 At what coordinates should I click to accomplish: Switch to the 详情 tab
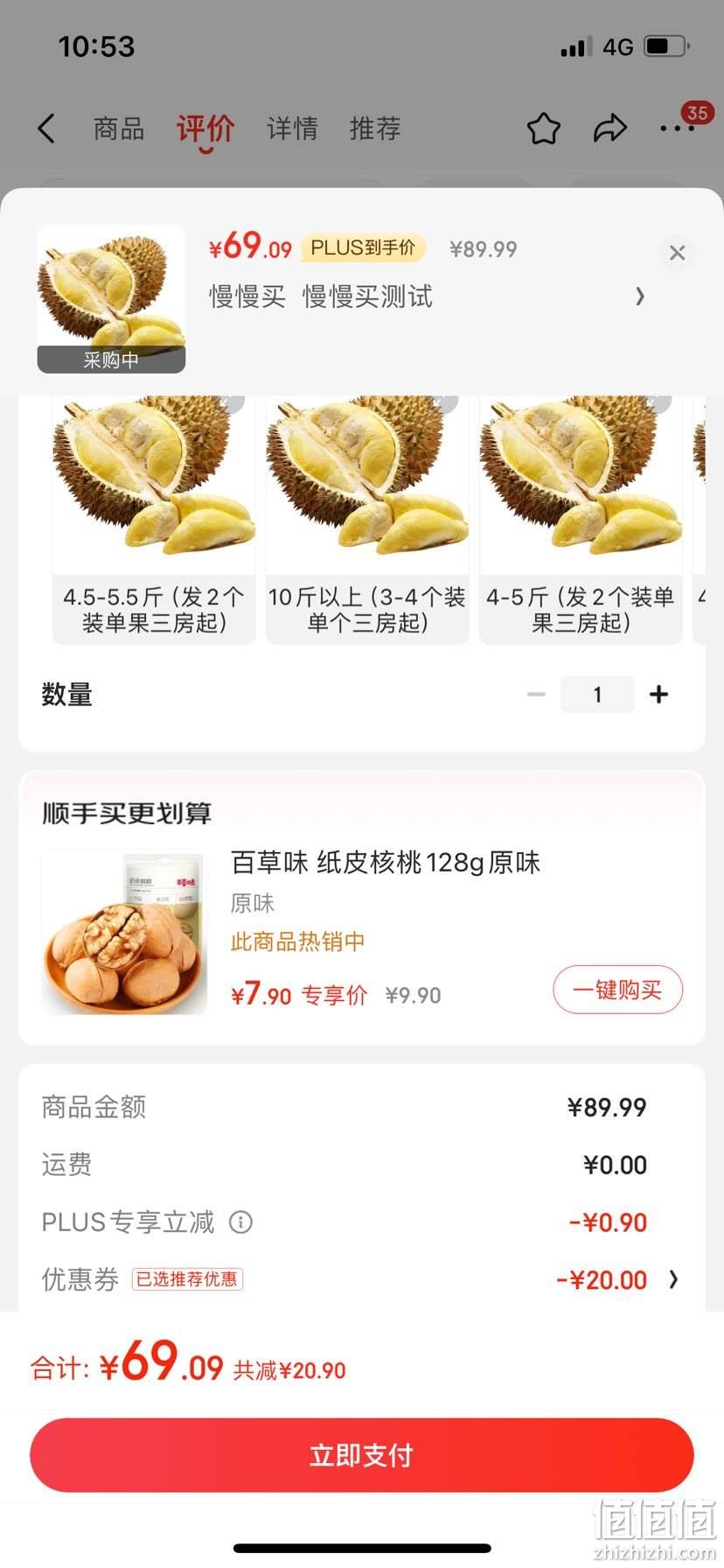pyautogui.click(x=292, y=129)
